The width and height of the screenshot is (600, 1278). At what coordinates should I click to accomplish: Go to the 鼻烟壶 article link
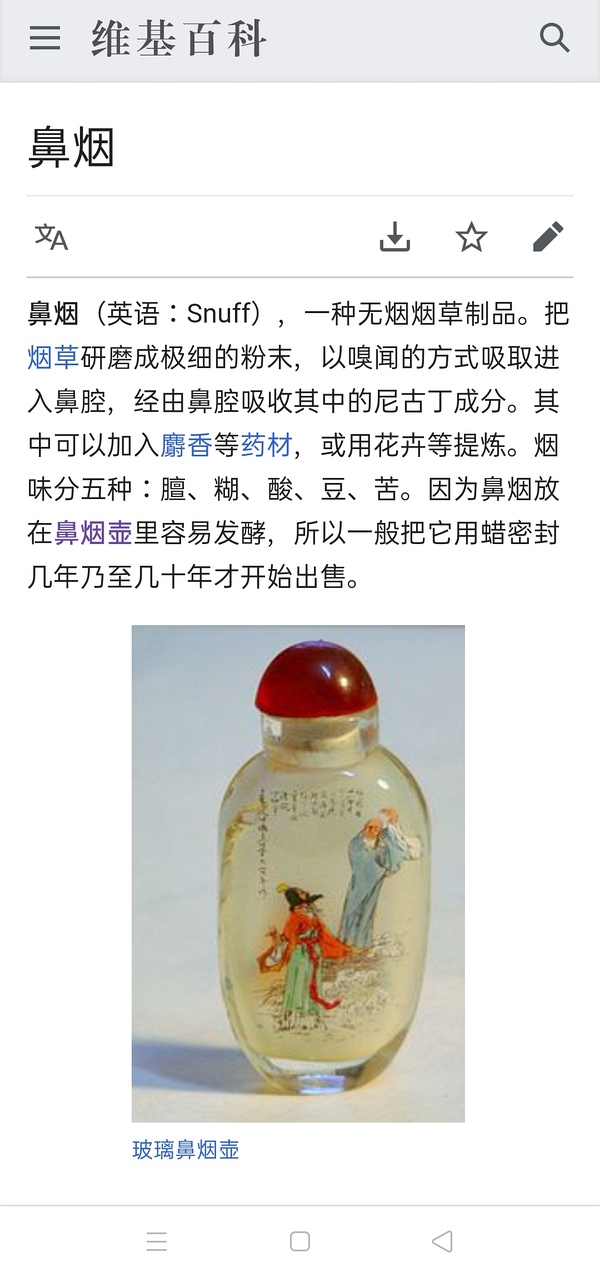[x=93, y=533]
